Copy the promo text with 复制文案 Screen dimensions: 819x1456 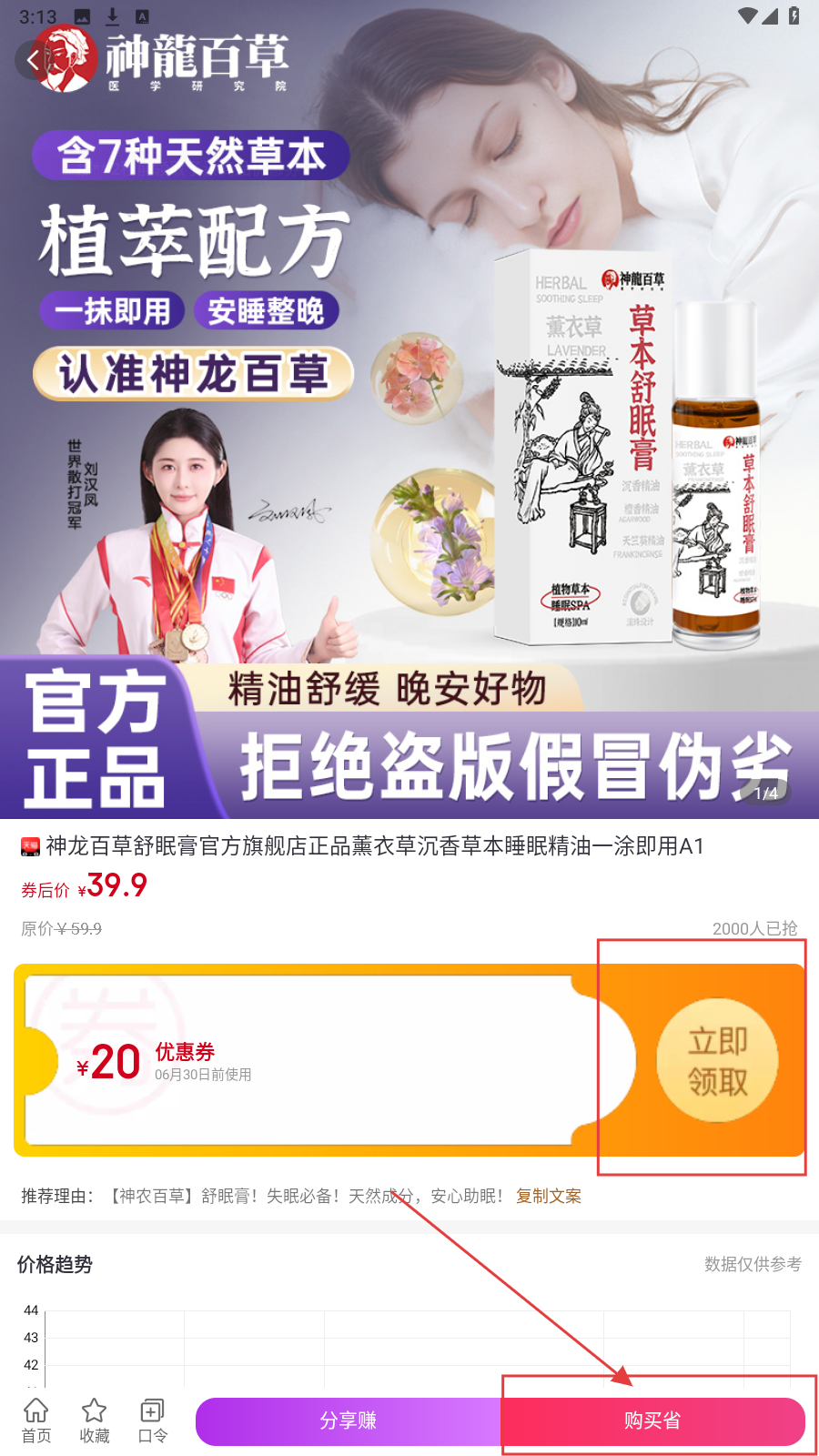548,1196
